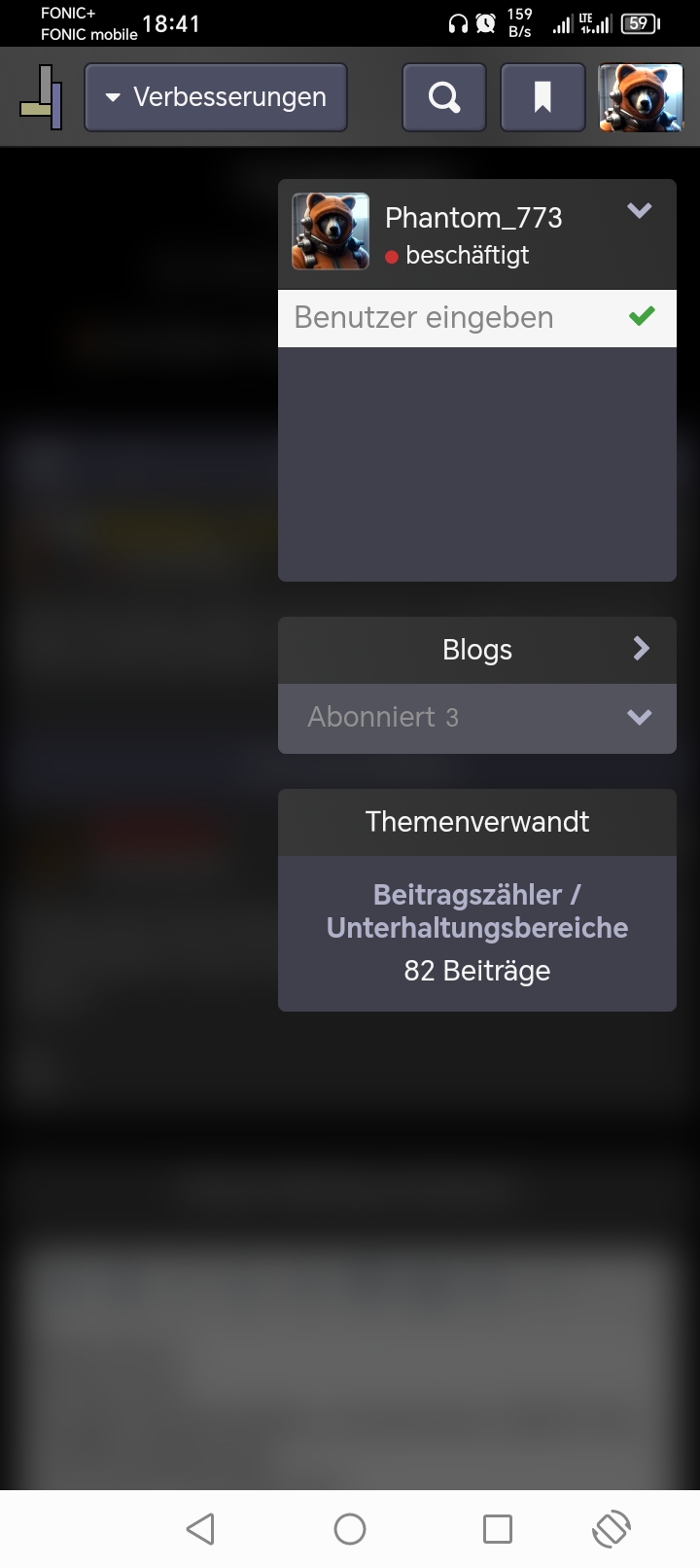Viewport: 700px width, 1568px height.
Task: Confirm user entry with green checkmark
Action: 642,316
